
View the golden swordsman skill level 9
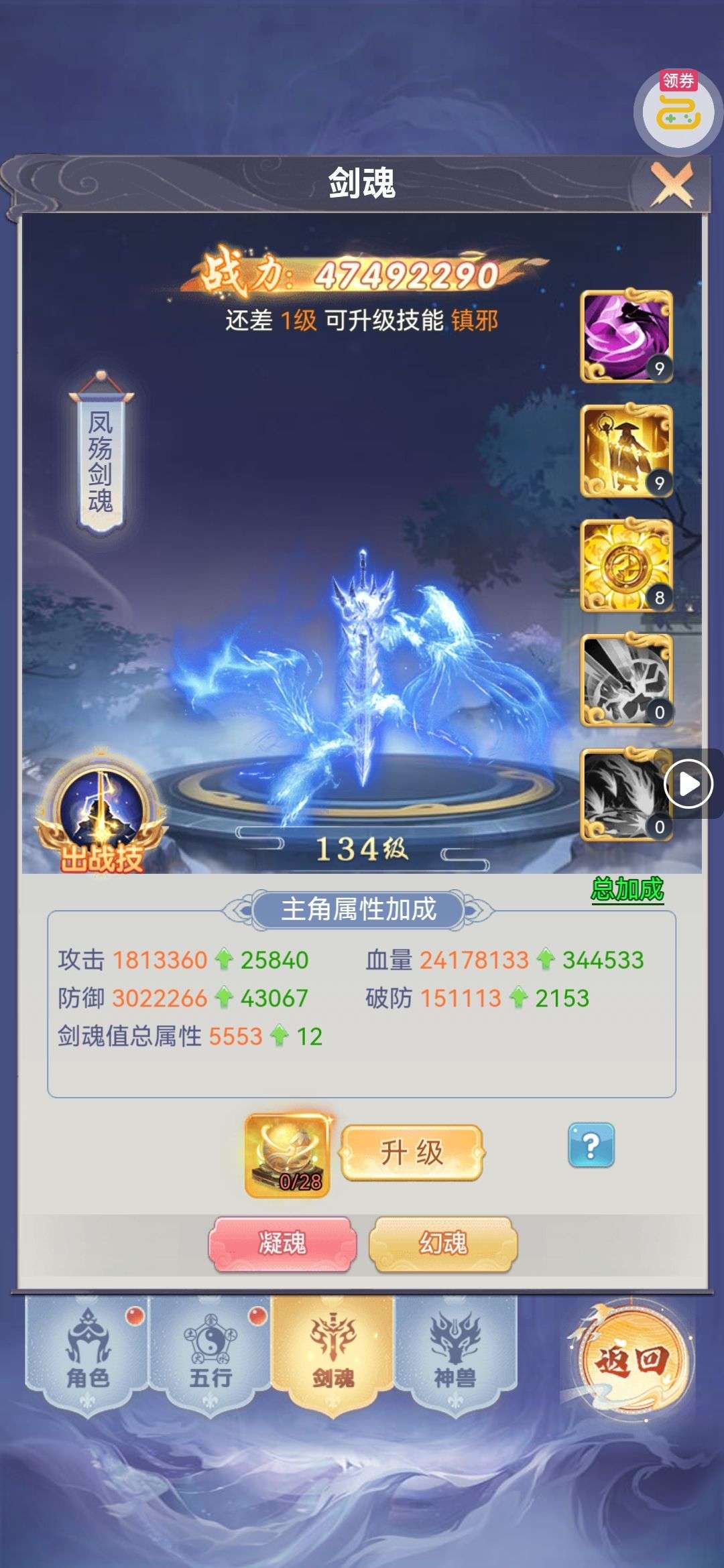tap(625, 451)
